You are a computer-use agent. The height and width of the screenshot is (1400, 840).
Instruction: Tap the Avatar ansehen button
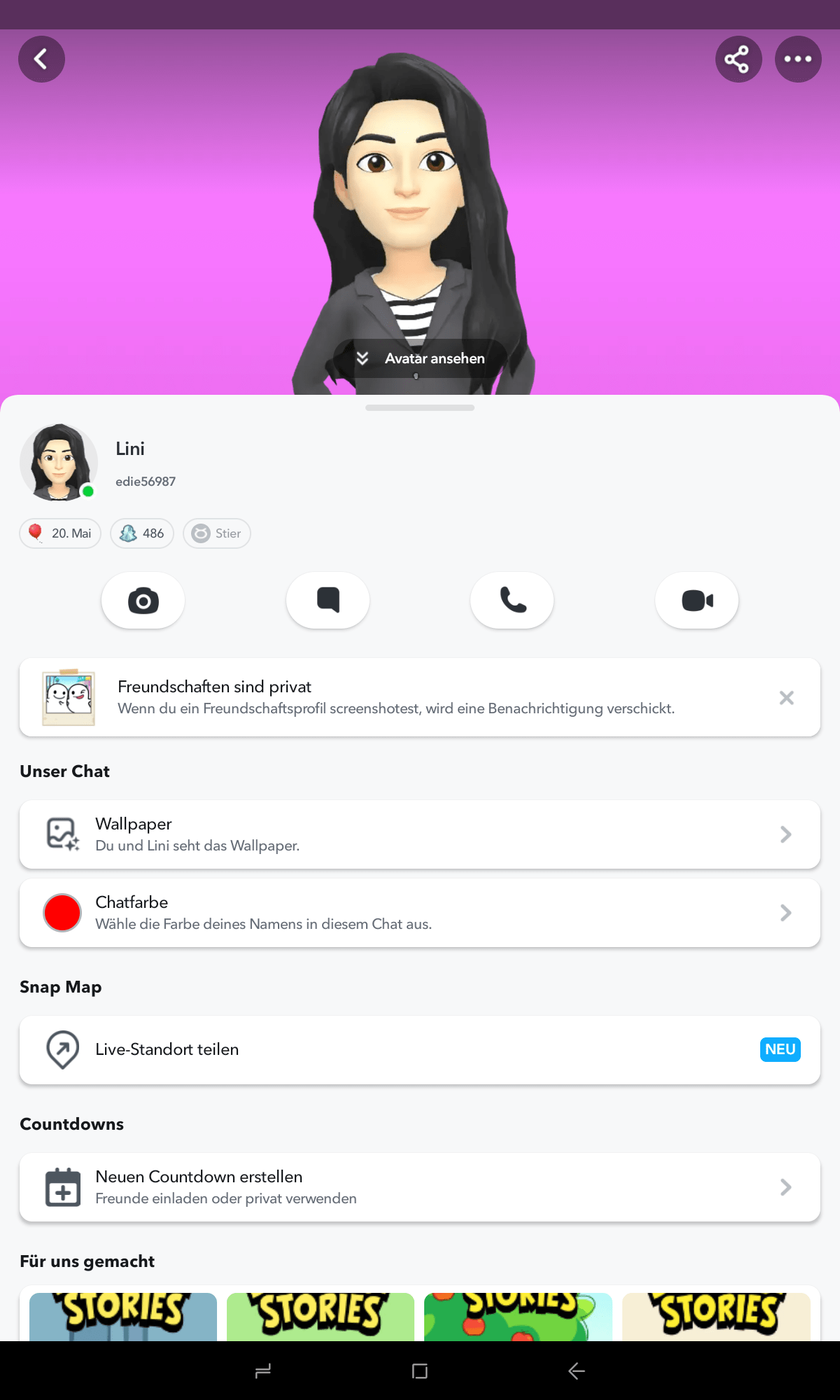pyautogui.click(x=420, y=358)
